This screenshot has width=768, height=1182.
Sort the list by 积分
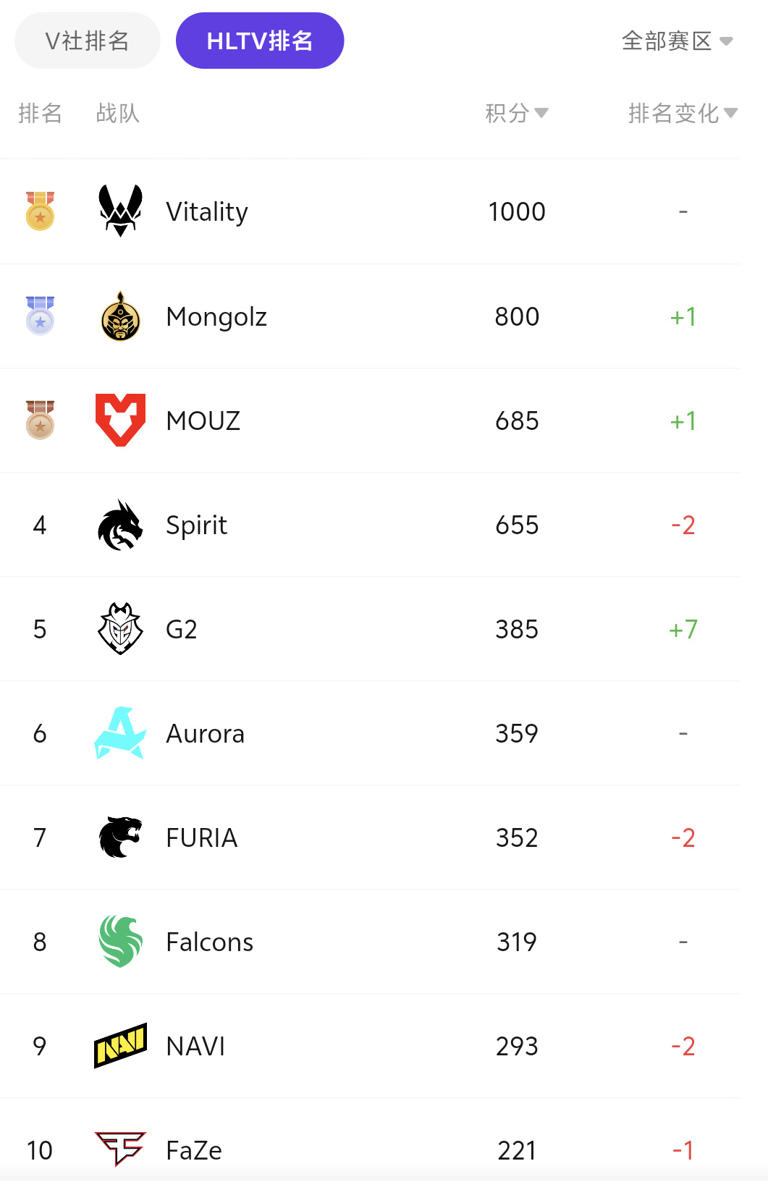(516, 113)
